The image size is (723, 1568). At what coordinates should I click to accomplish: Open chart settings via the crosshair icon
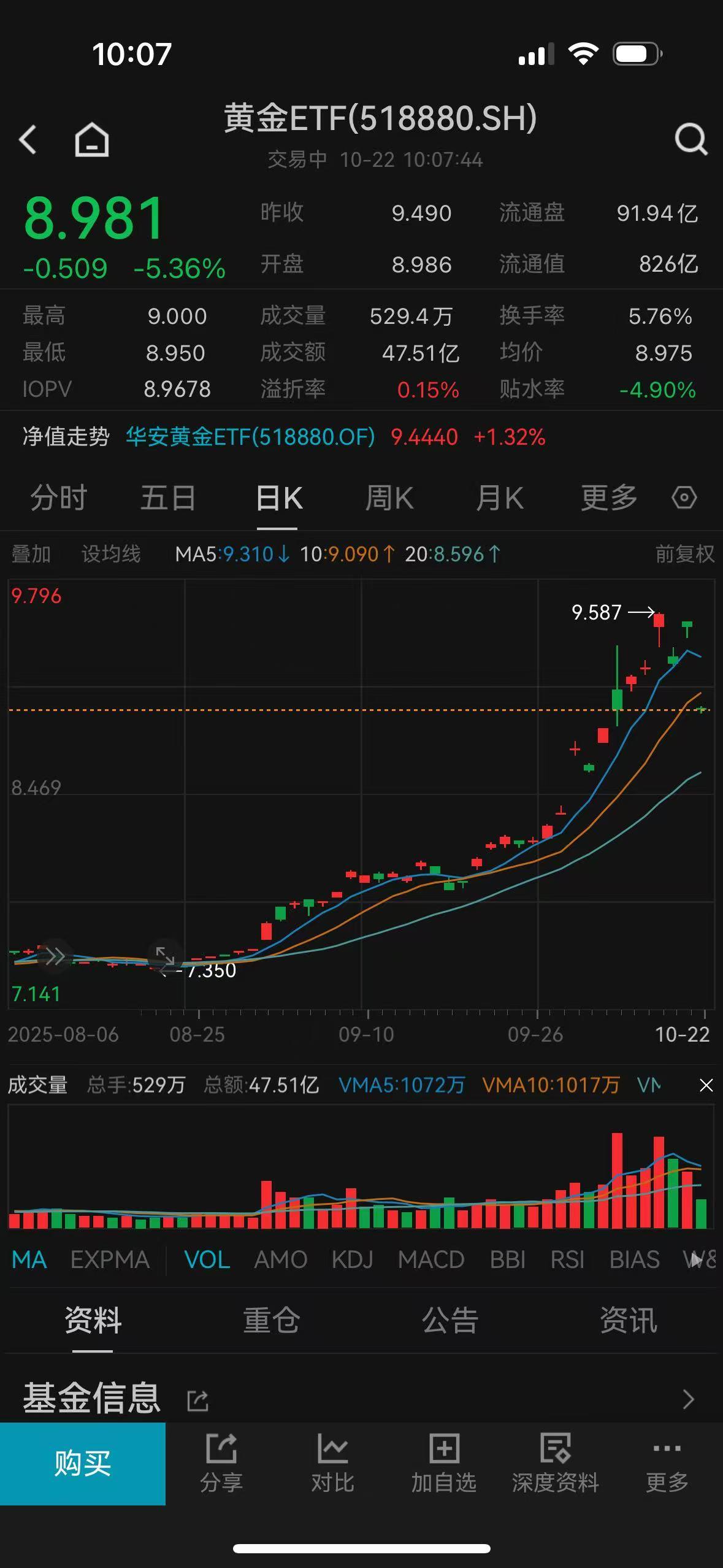683,498
